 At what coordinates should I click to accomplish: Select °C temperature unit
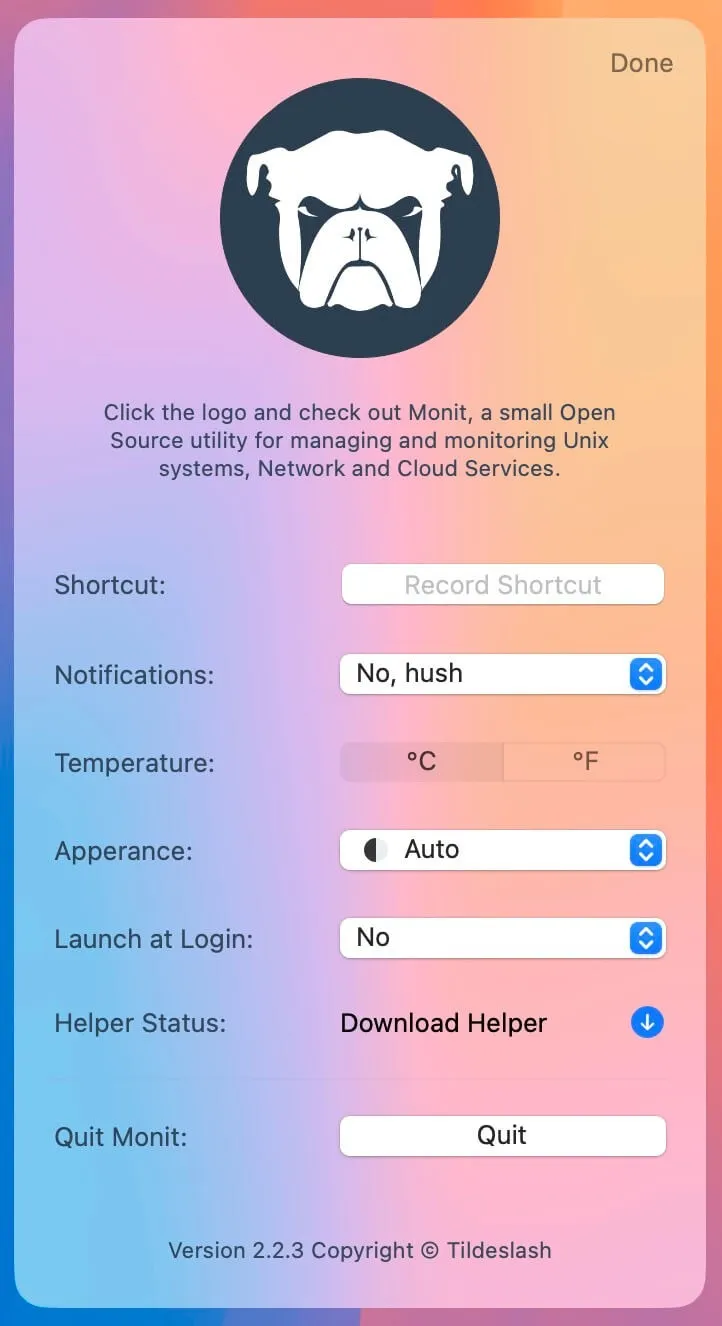coord(421,762)
